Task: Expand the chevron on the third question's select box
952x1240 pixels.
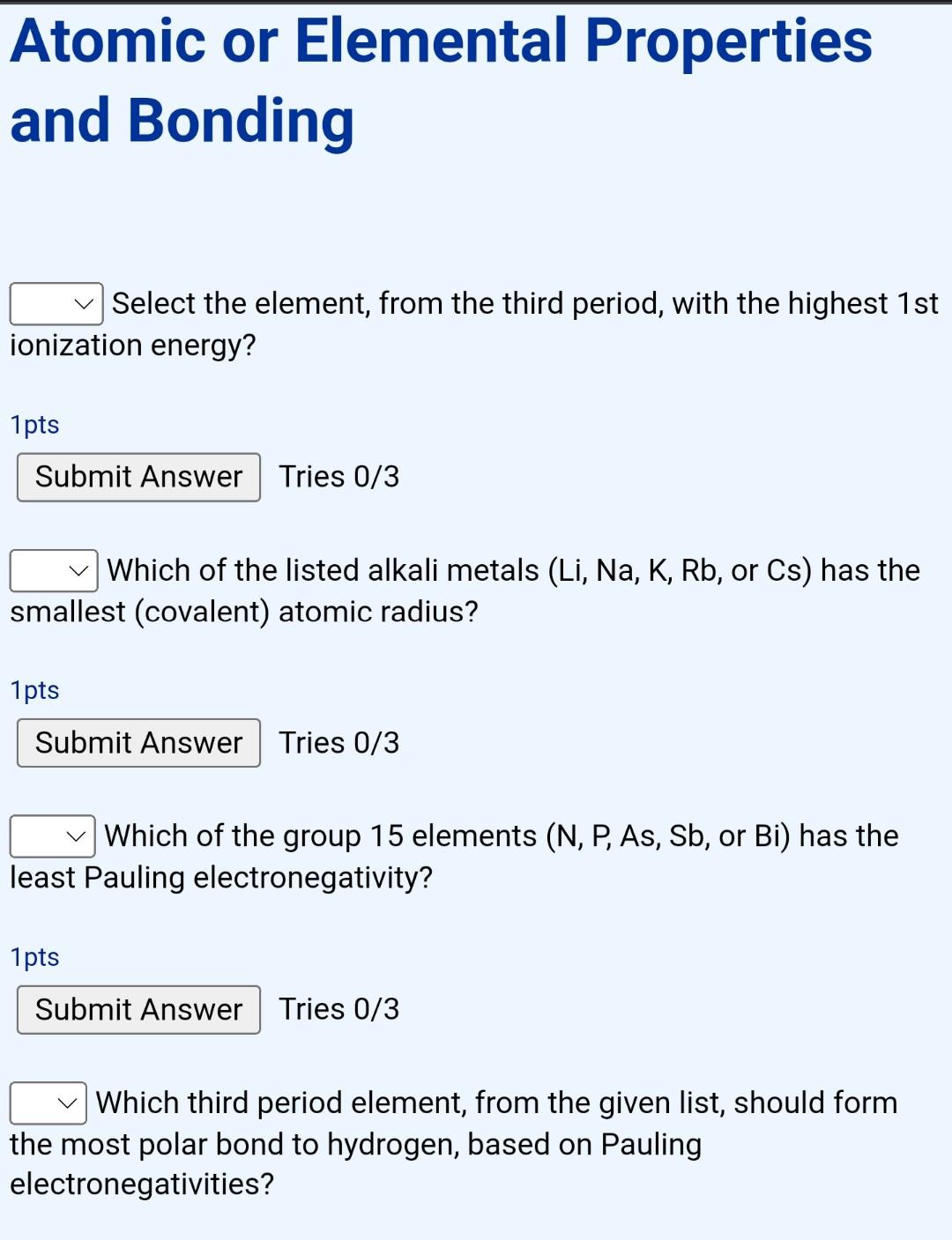Action: [x=78, y=836]
